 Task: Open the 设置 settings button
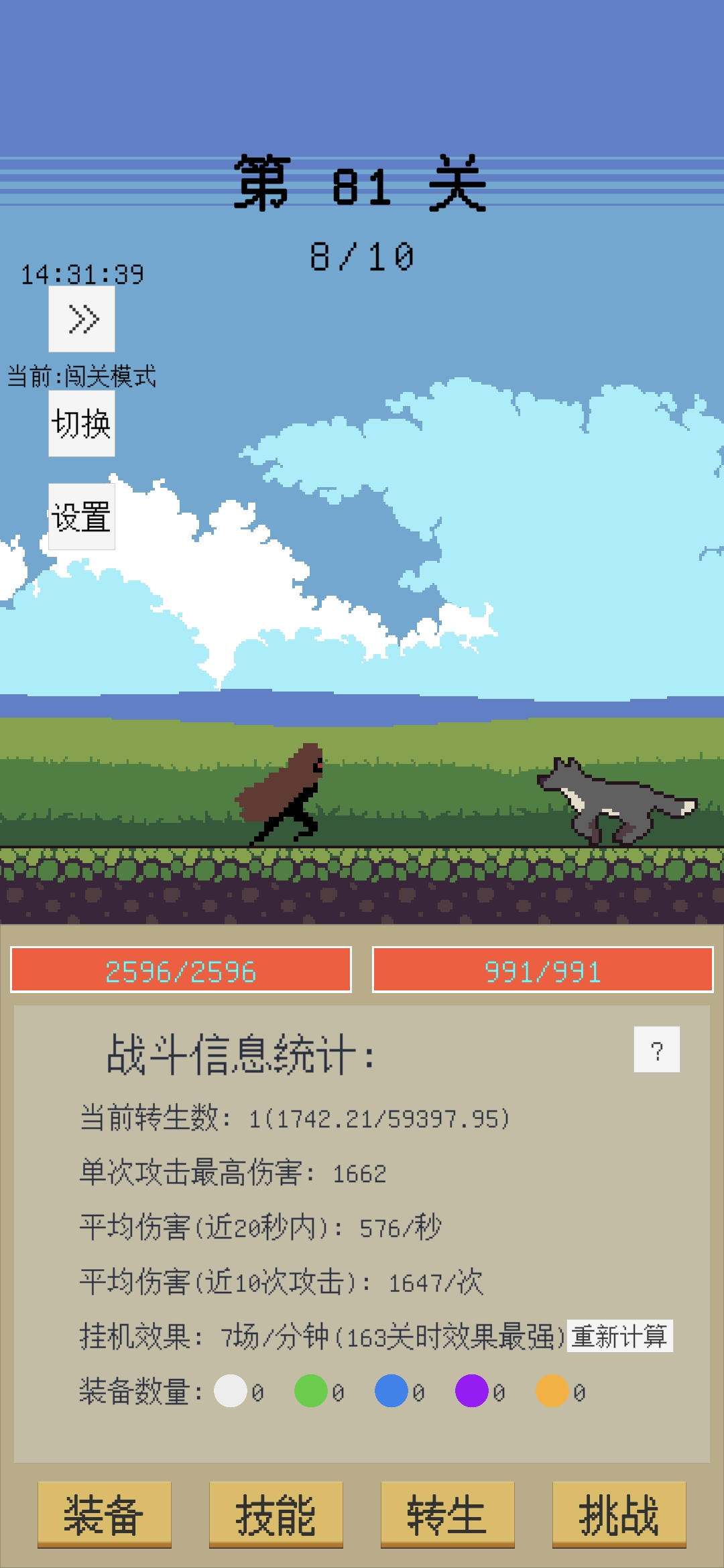click(82, 517)
